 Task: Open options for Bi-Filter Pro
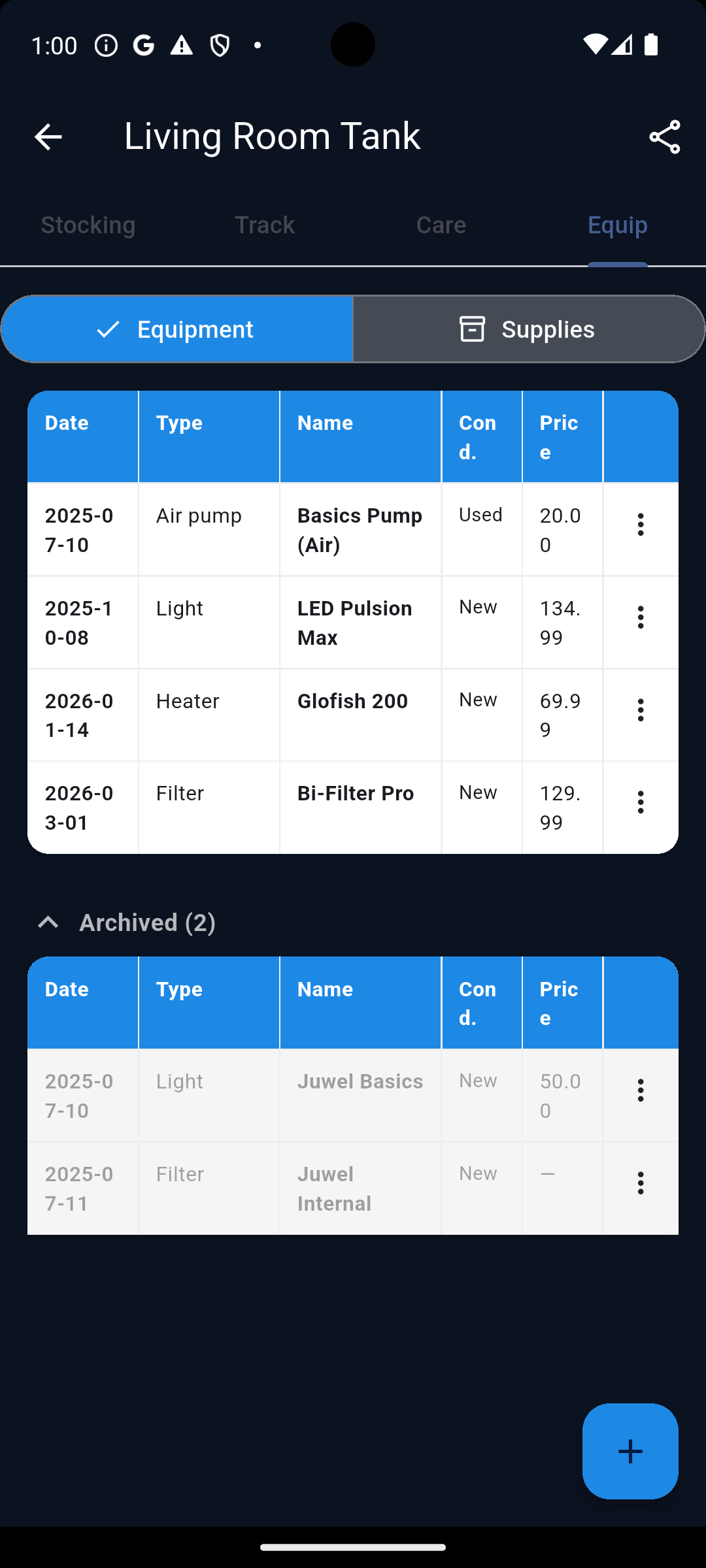(x=641, y=802)
